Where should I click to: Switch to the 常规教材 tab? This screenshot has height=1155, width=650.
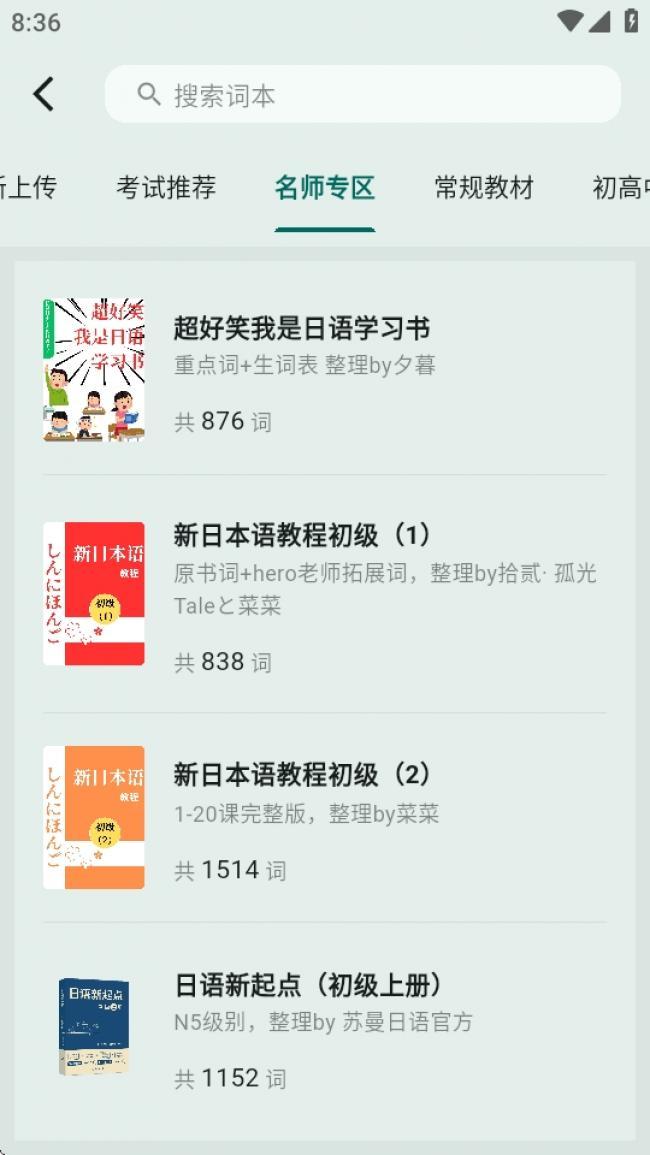(x=484, y=188)
